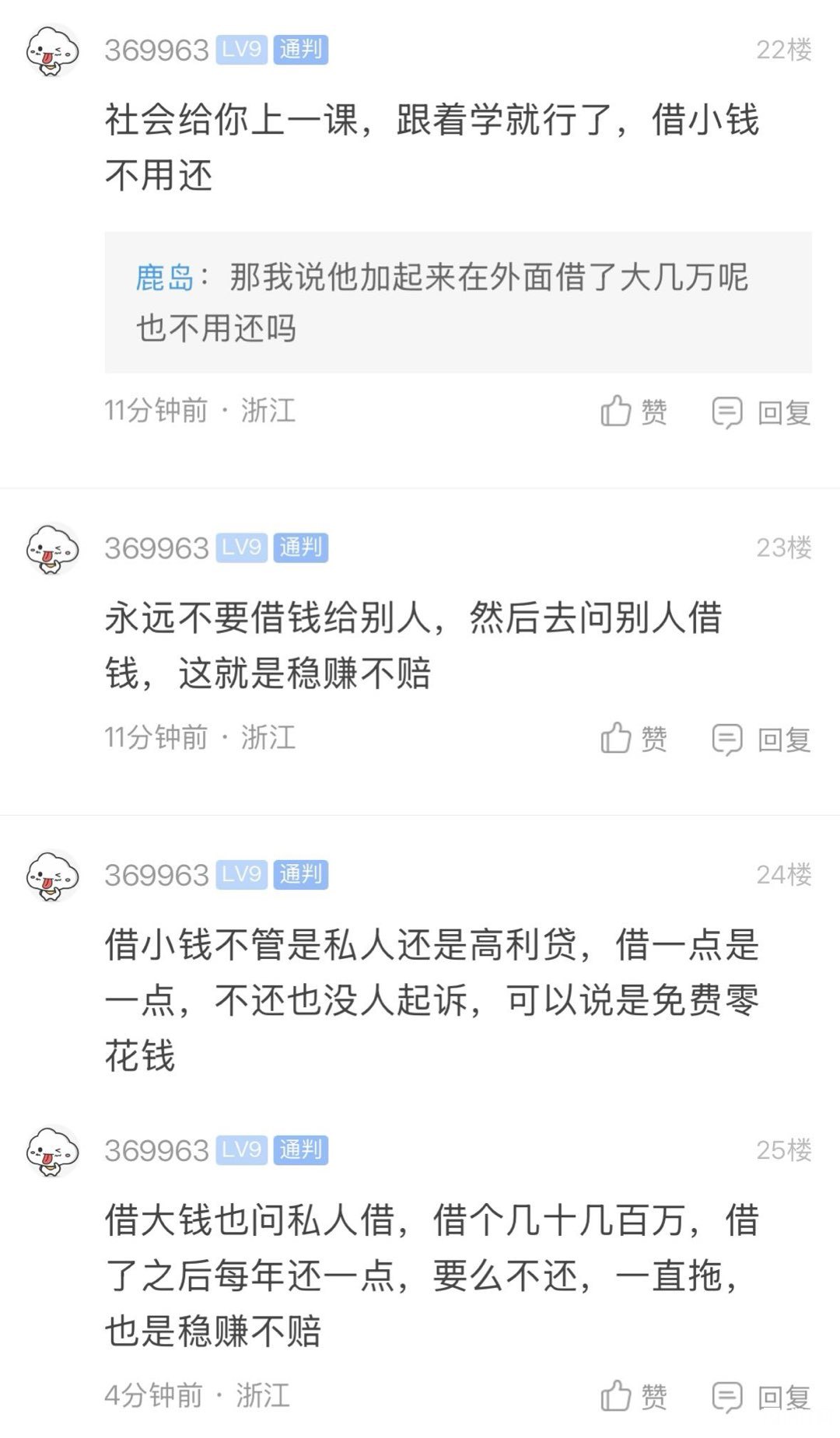Screen dimensions: 840x1438
Task: Open 369963's avatar on floor 22
Action: click(52, 51)
